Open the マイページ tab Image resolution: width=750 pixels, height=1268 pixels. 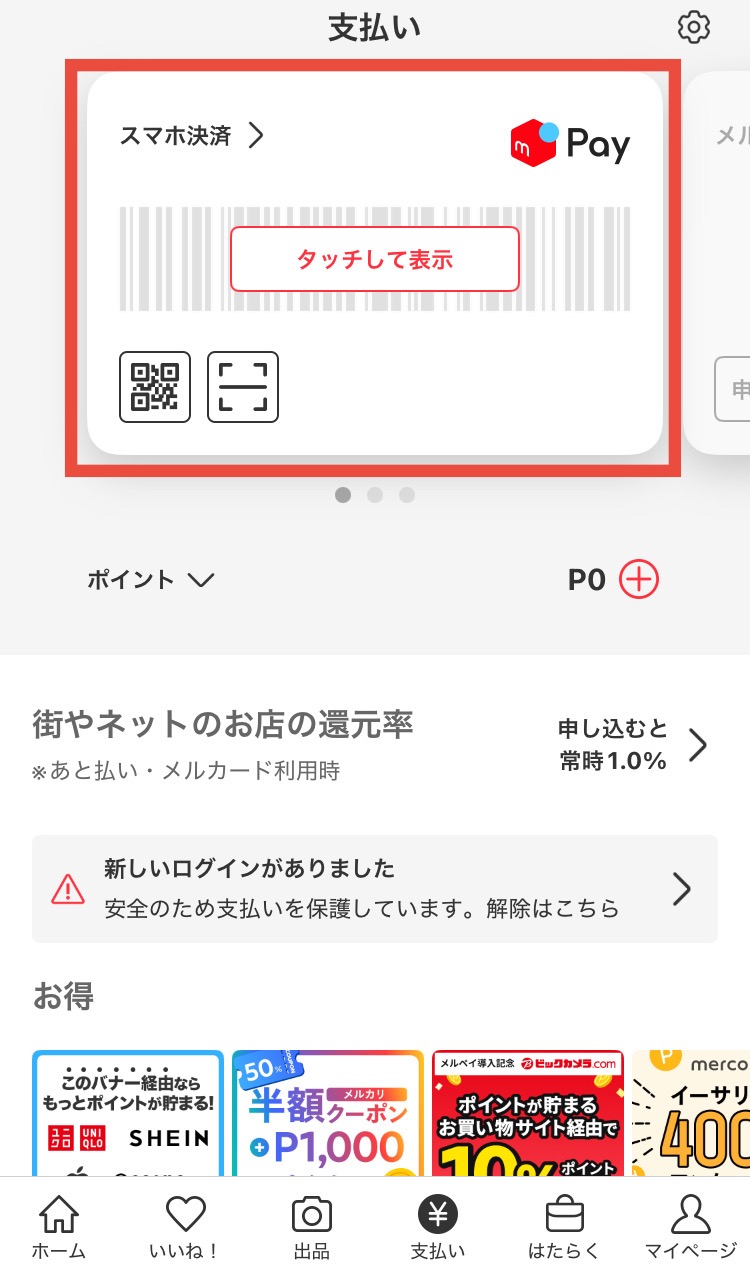tap(690, 1227)
